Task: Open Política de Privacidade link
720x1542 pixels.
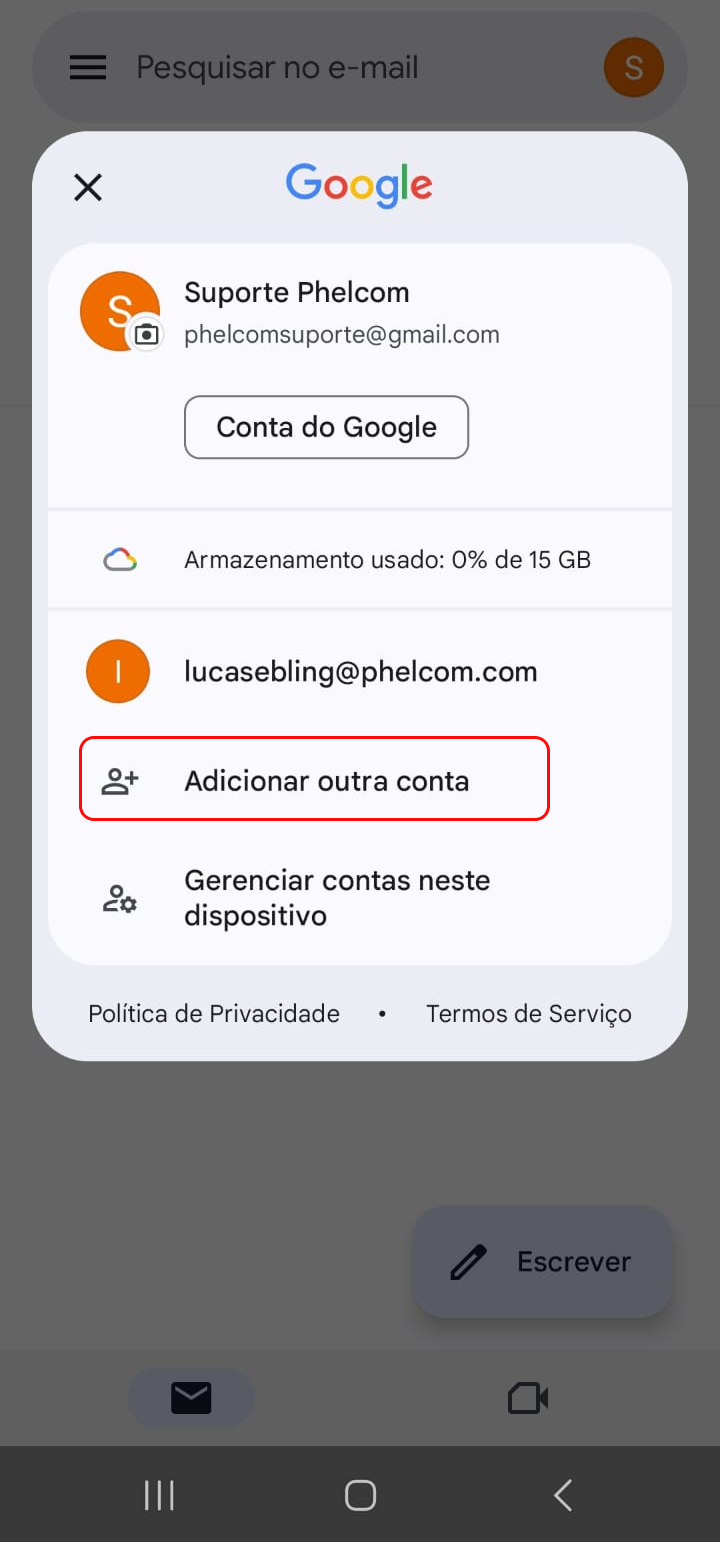Action: [214, 1014]
